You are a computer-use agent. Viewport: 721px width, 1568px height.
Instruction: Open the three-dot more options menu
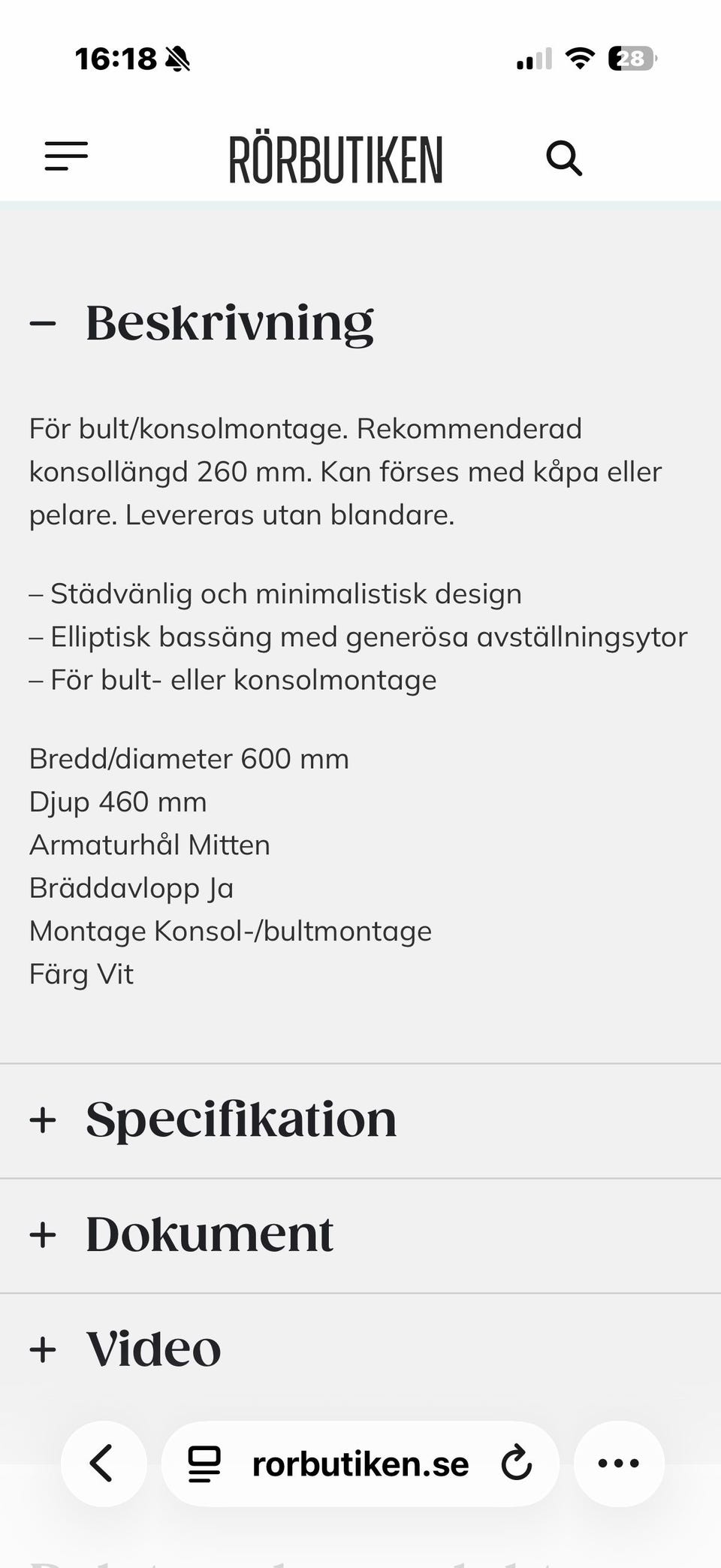click(x=618, y=1462)
